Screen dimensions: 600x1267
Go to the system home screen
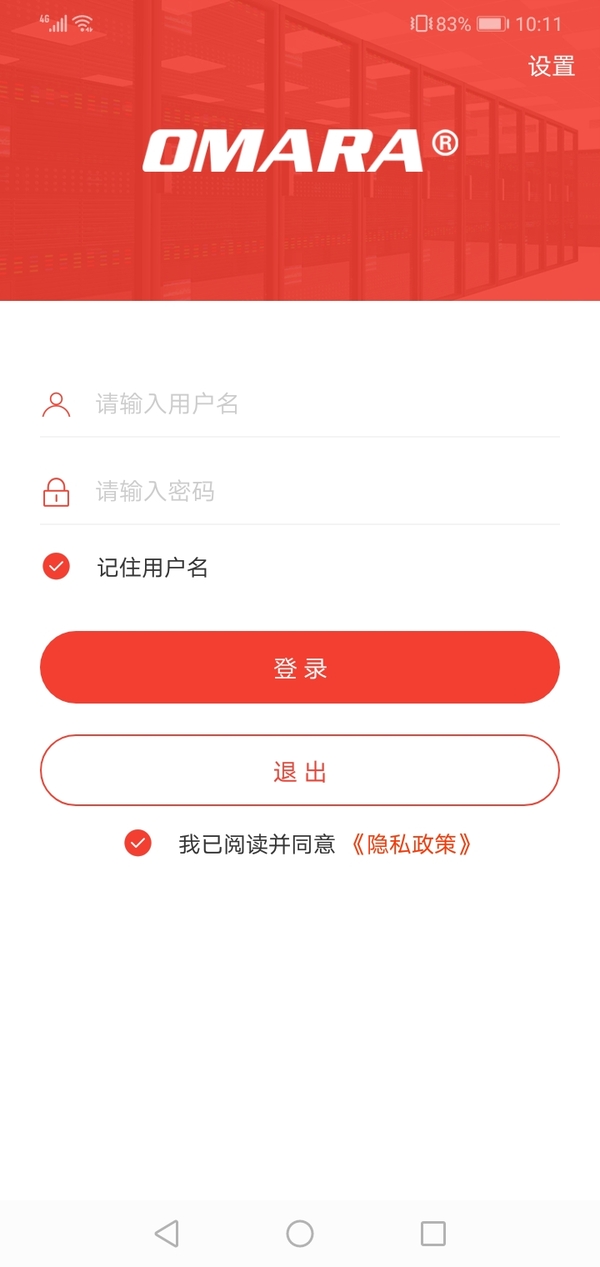pyautogui.click(x=300, y=1233)
